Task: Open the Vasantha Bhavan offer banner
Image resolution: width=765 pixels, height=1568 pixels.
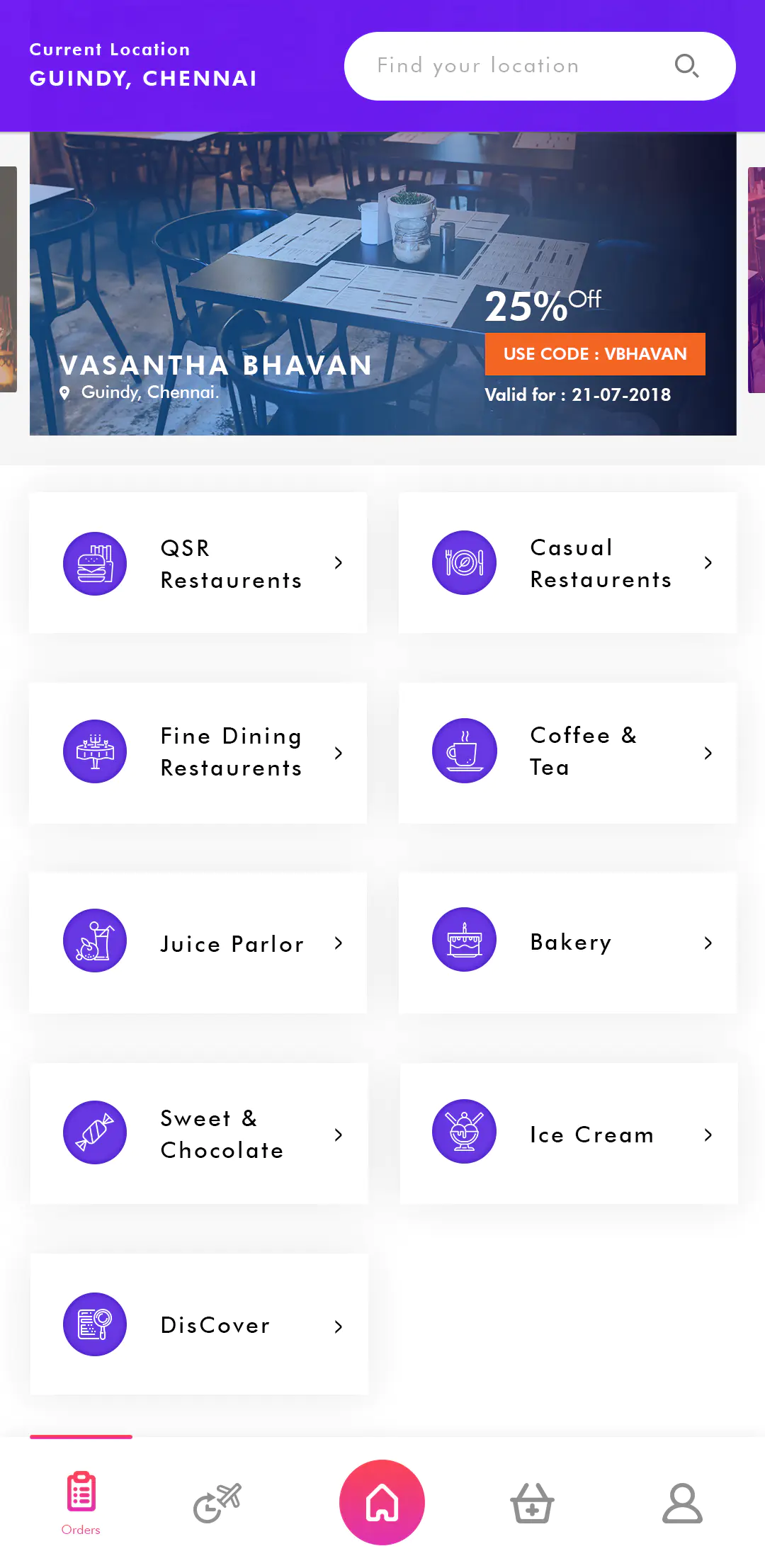Action: [382, 283]
